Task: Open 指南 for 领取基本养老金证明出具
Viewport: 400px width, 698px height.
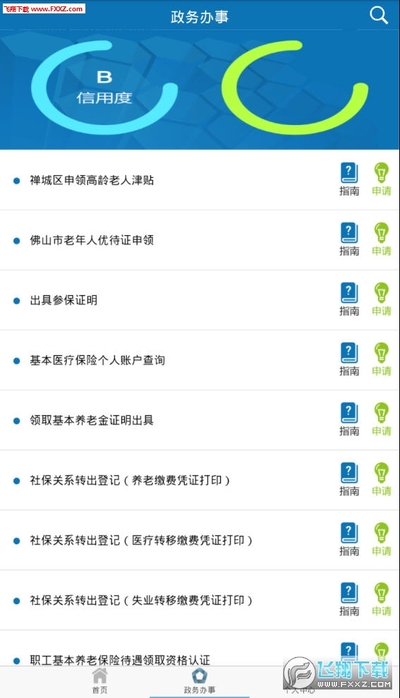Action: [x=349, y=420]
